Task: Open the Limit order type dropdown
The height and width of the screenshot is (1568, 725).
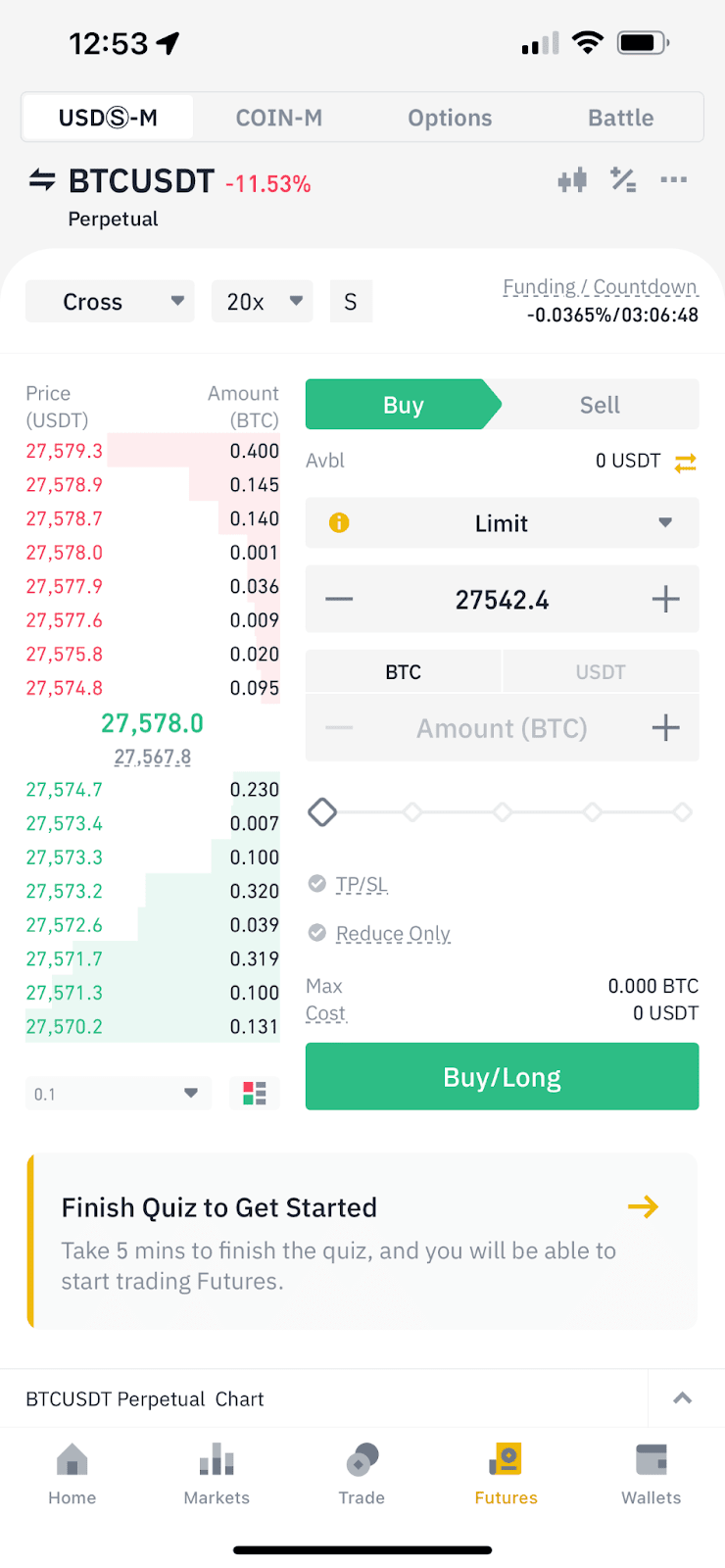Action: [502, 523]
